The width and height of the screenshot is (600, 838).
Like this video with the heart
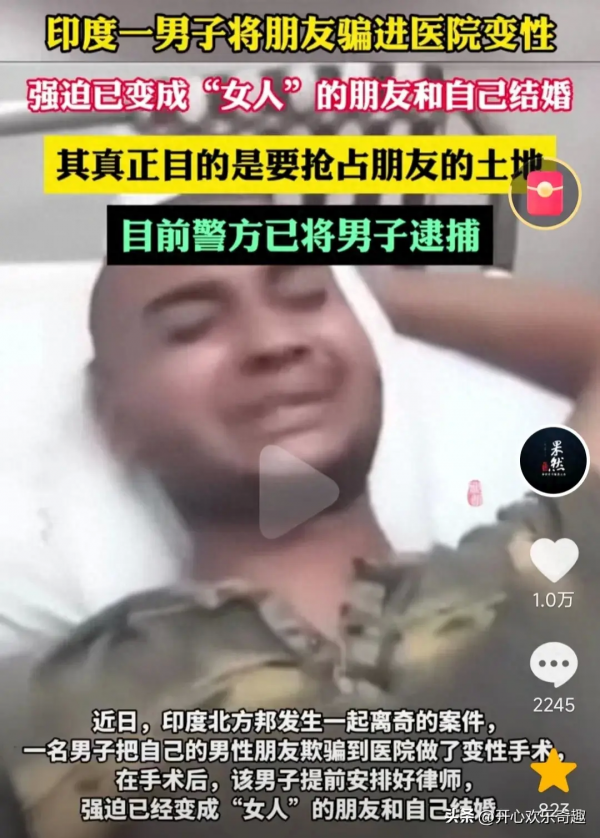click(553, 559)
